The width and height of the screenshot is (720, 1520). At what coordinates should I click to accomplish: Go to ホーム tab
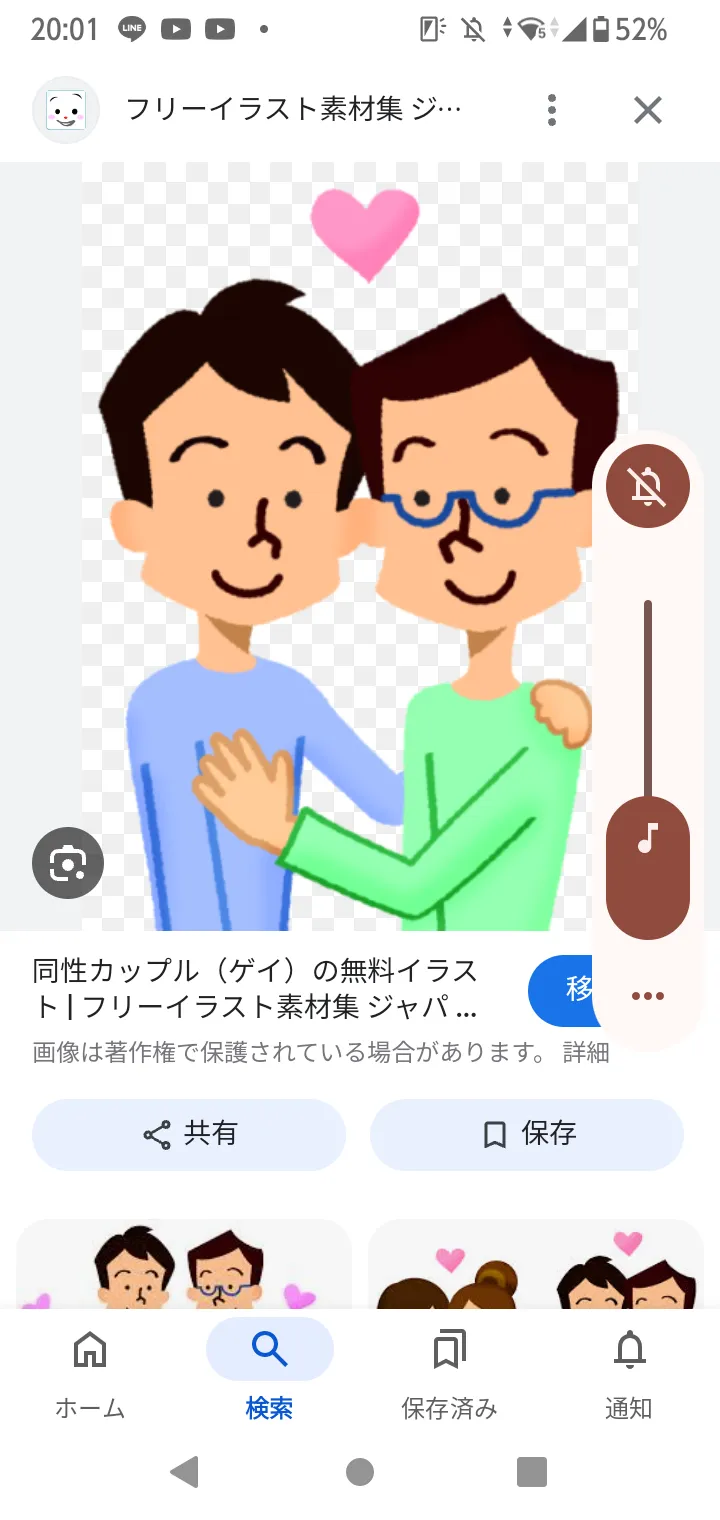[90, 1374]
